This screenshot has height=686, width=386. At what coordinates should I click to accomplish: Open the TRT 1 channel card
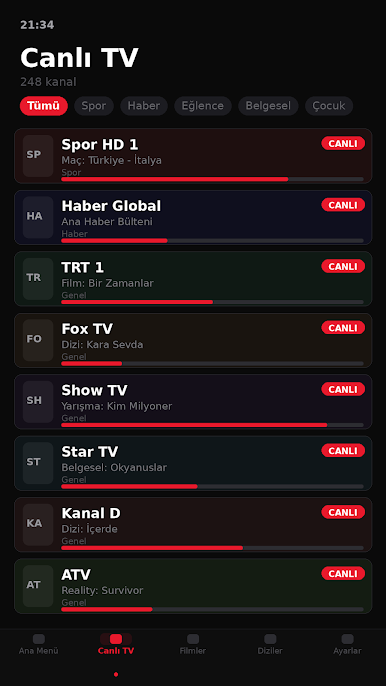193,279
